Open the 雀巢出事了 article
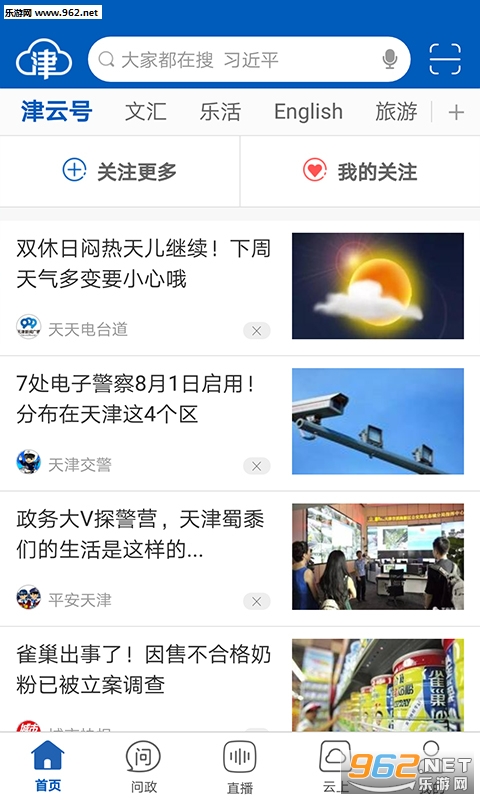Image resolution: width=480 pixels, height=800 pixels. [143, 669]
